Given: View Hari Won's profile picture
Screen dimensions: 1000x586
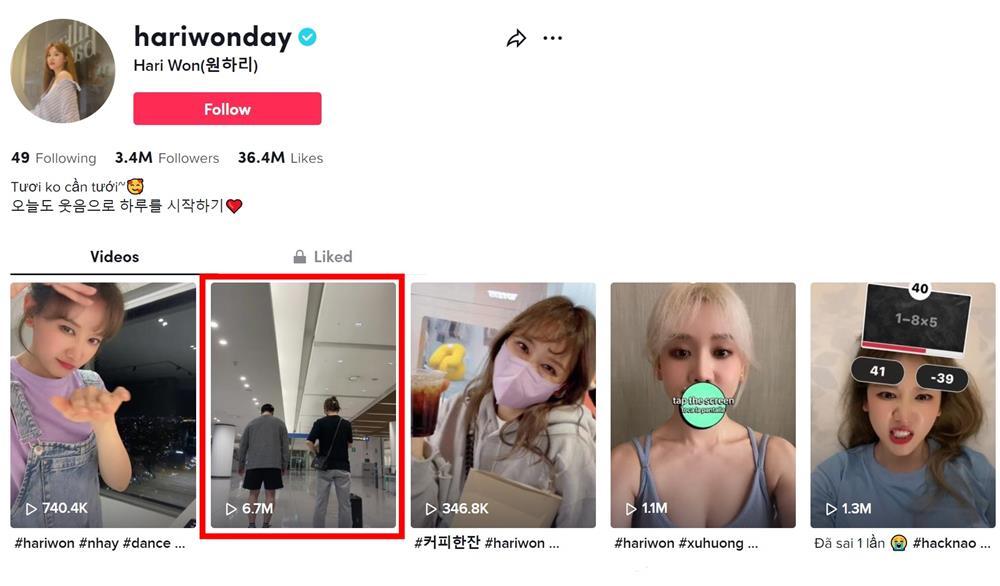Looking at the screenshot, I should pos(62,71).
